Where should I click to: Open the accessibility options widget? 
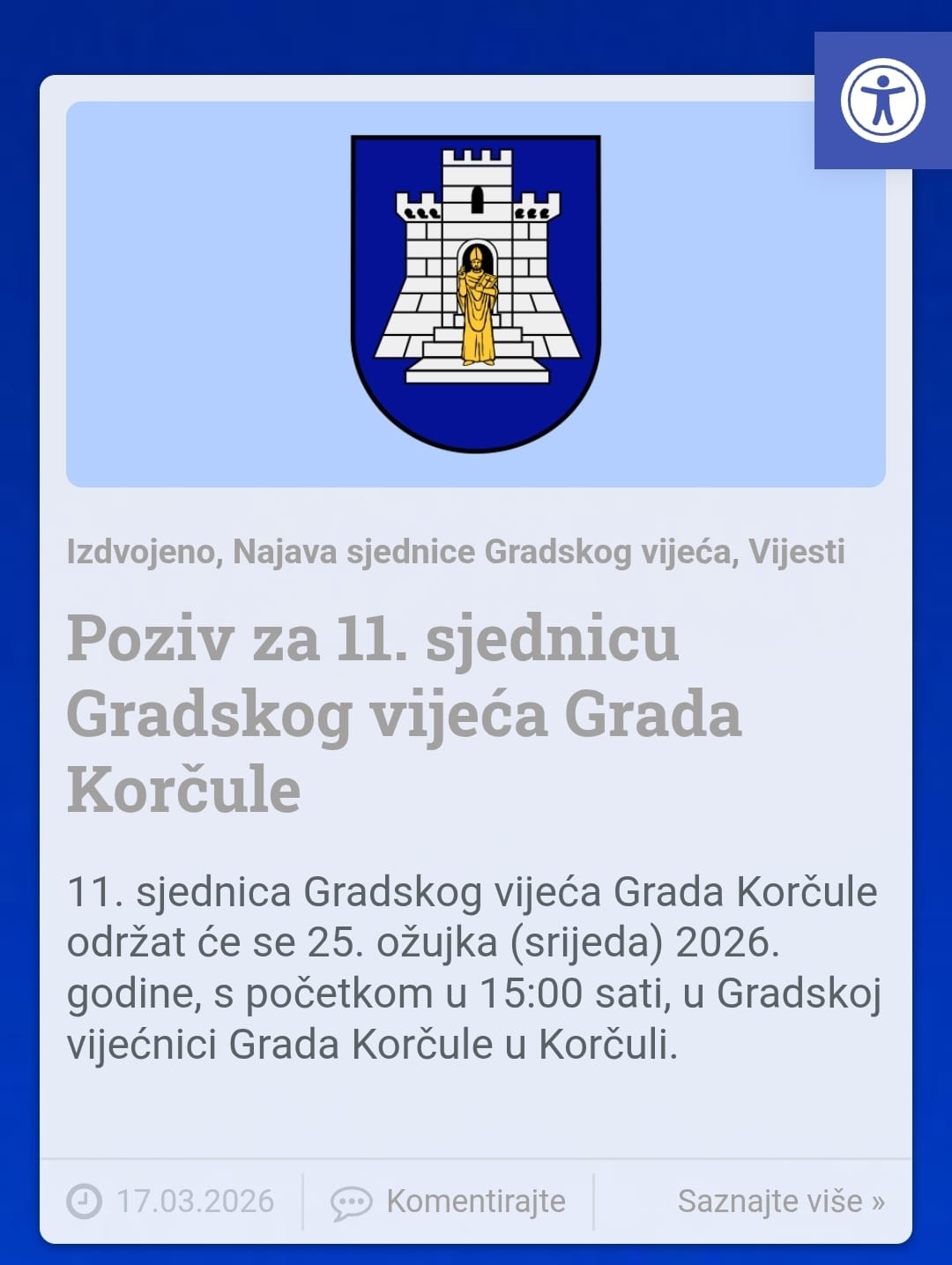(882, 100)
